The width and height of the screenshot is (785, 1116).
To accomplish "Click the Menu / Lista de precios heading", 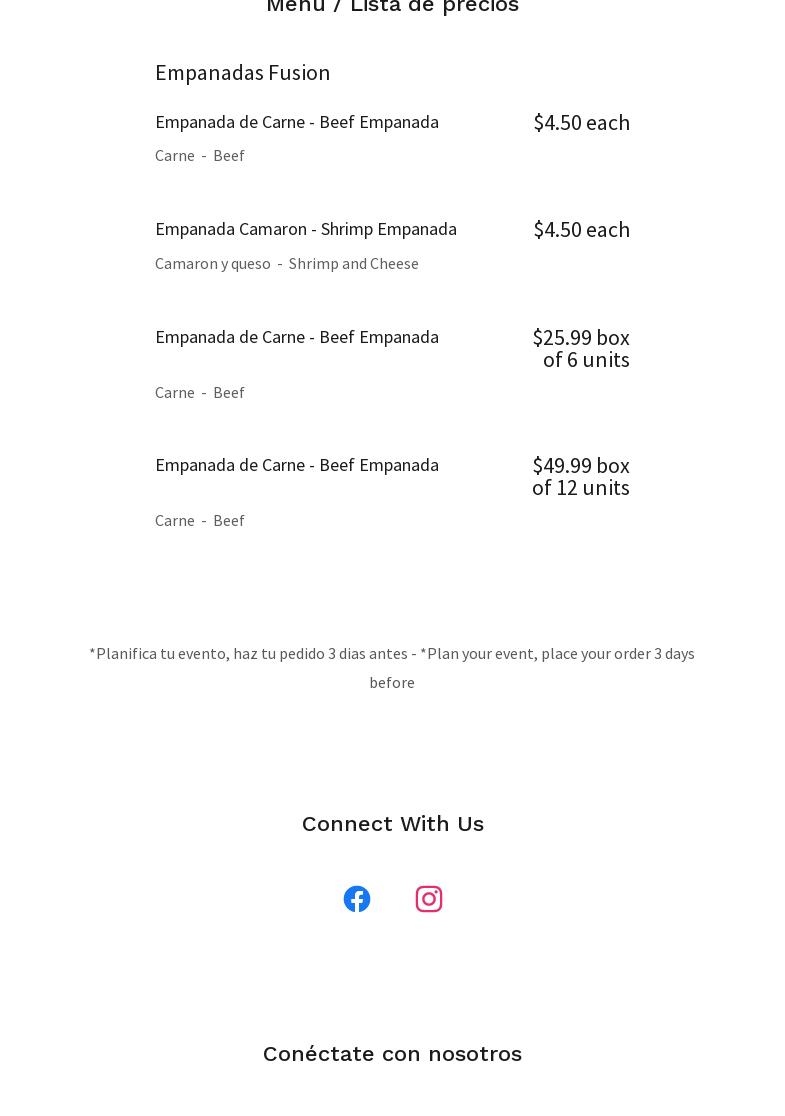I will click(392, 7).
